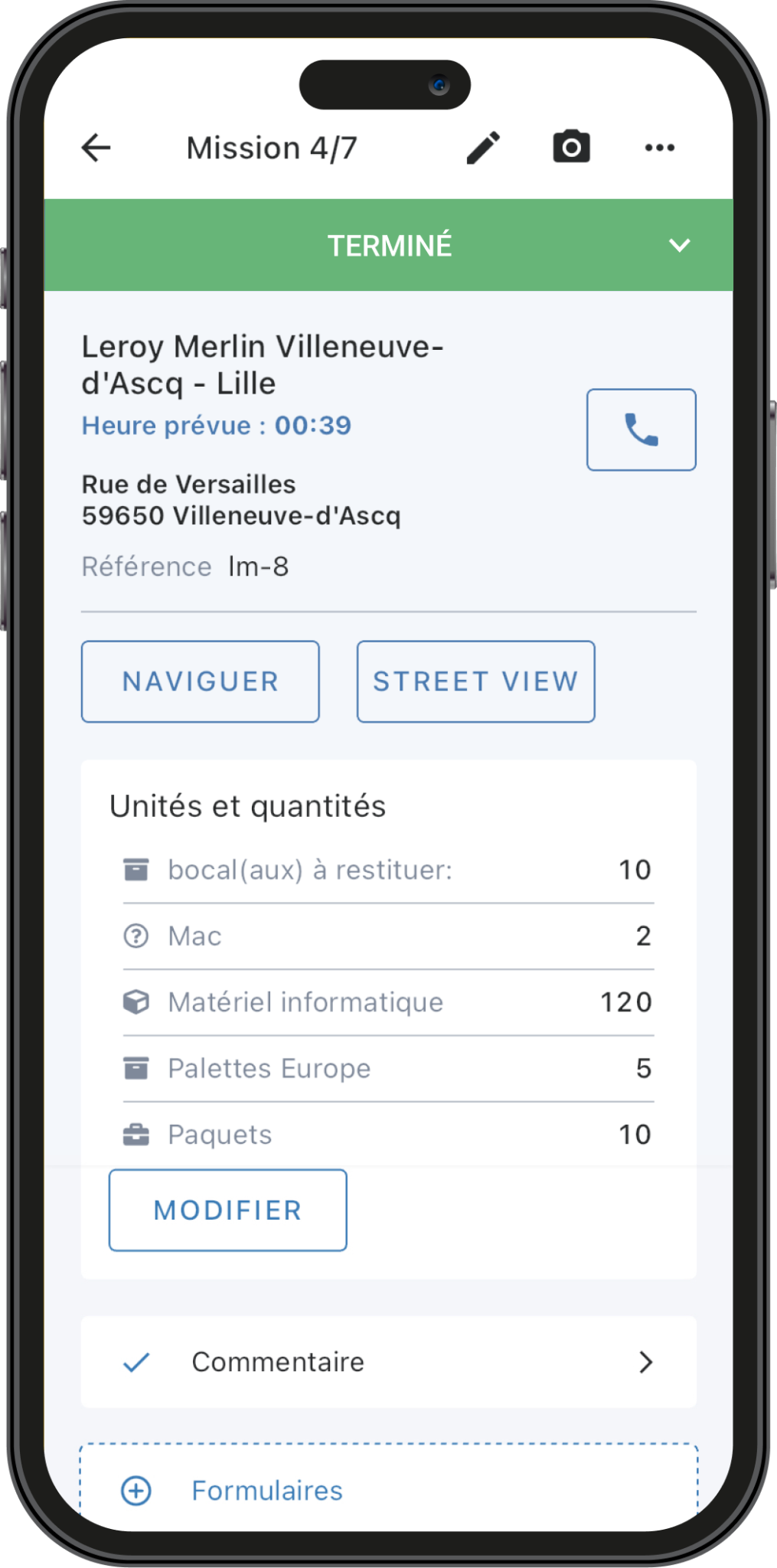777x1568 pixels.
Task: Tap the NAVIGUER button
Action: pyautogui.click(x=201, y=681)
